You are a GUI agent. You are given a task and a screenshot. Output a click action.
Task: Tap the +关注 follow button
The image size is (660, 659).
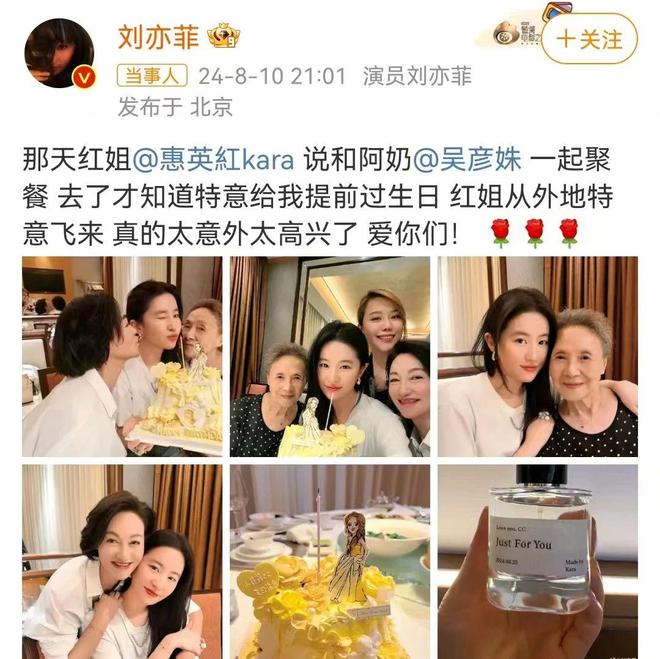click(x=590, y=38)
